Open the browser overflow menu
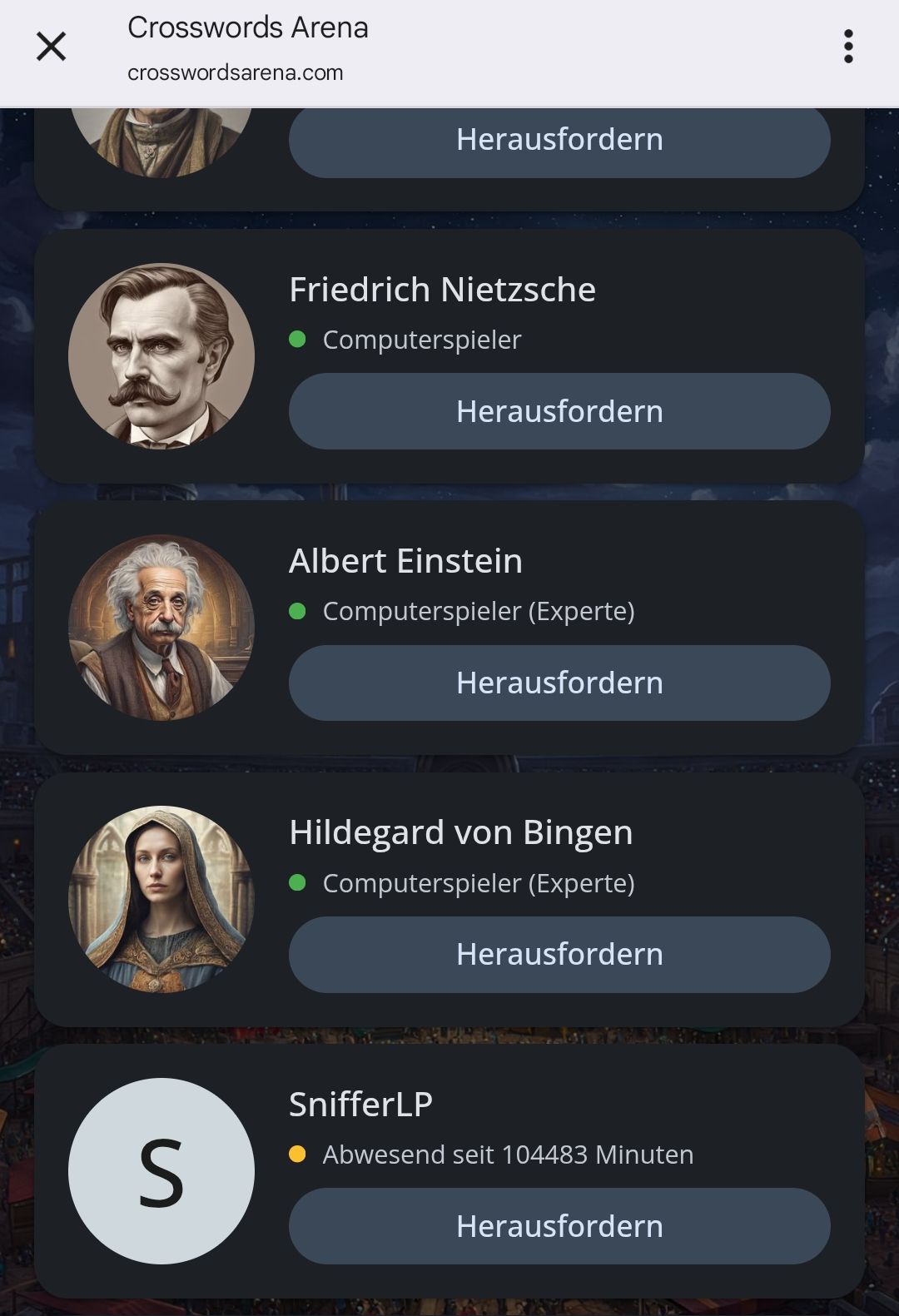Screen dimensions: 899x1316 tap(848, 47)
